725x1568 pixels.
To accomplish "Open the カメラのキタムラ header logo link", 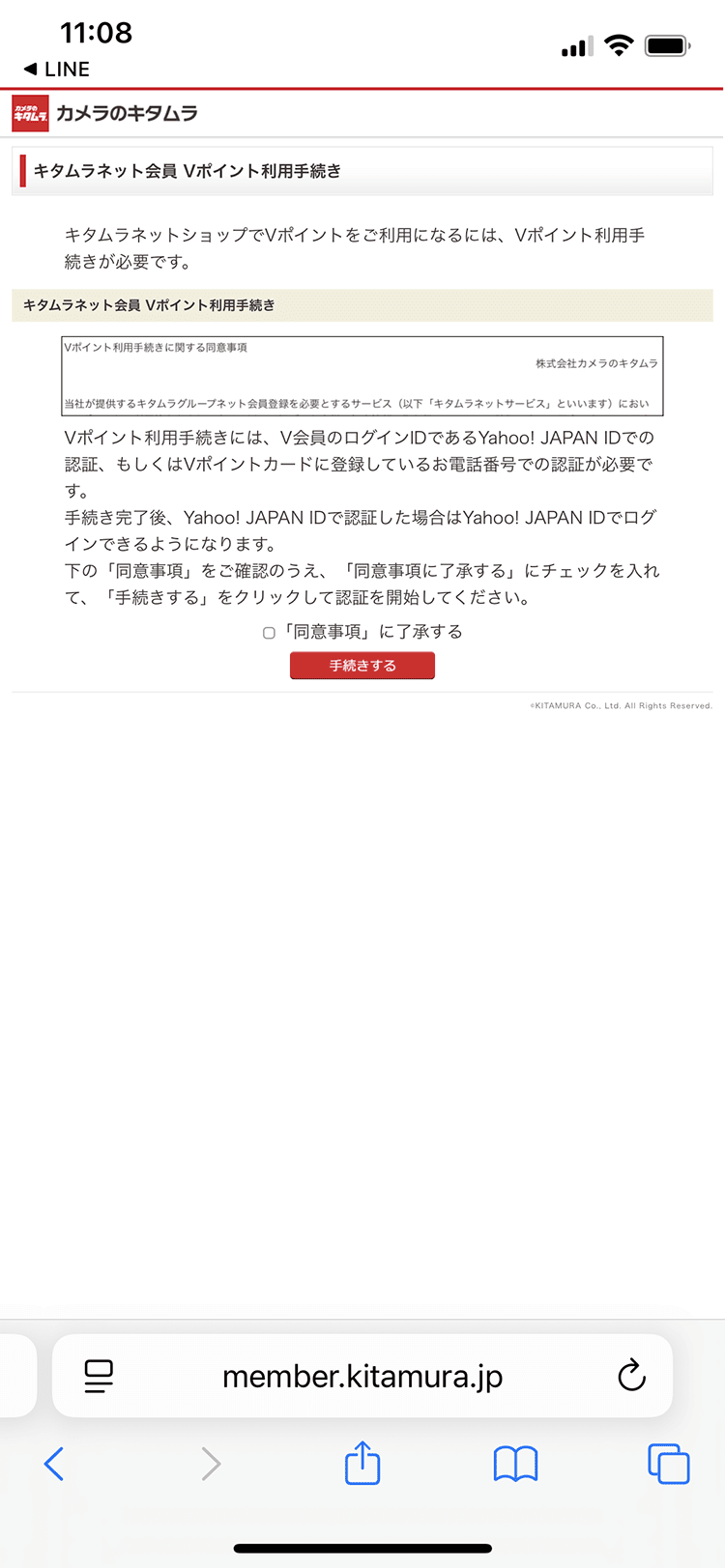I will 104,113.
